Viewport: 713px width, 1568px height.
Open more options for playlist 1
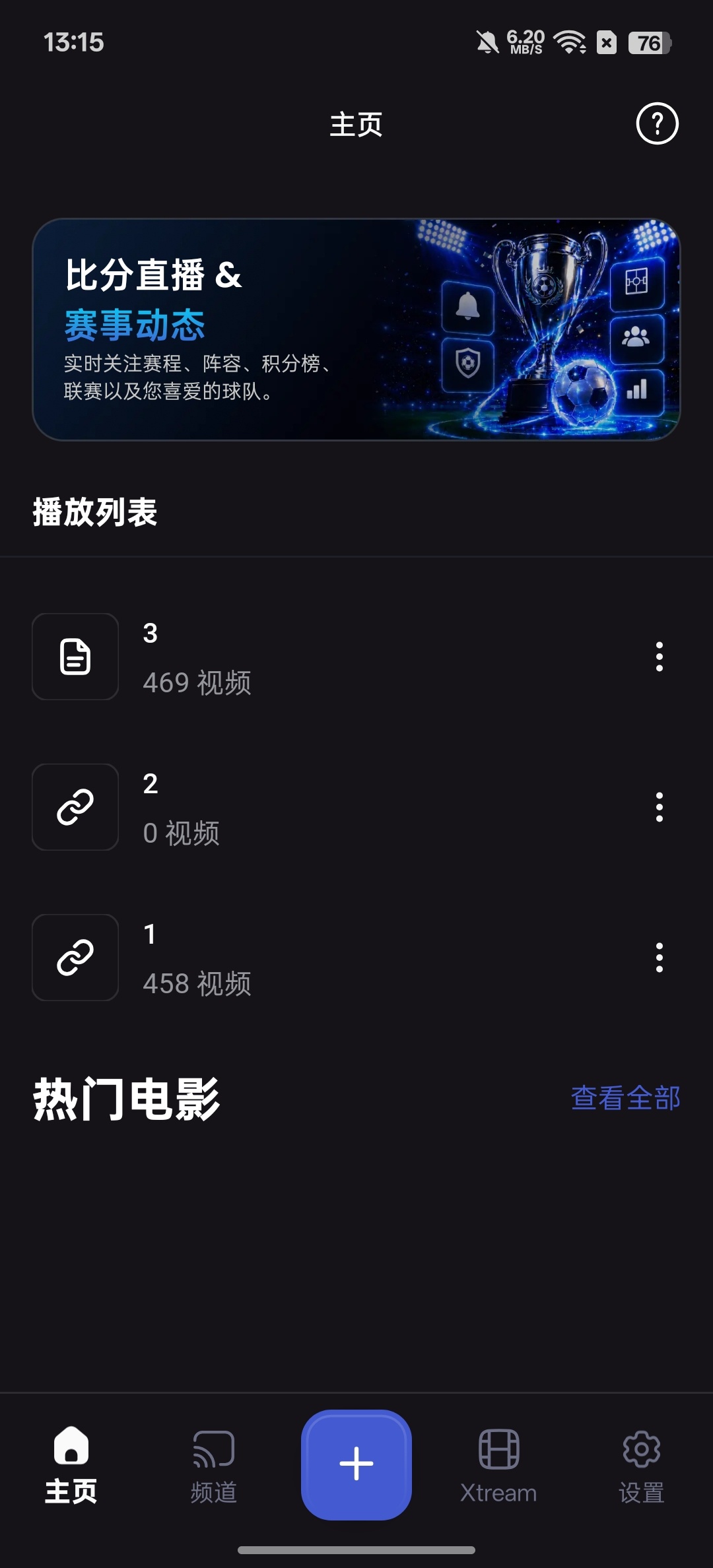pyautogui.click(x=659, y=958)
